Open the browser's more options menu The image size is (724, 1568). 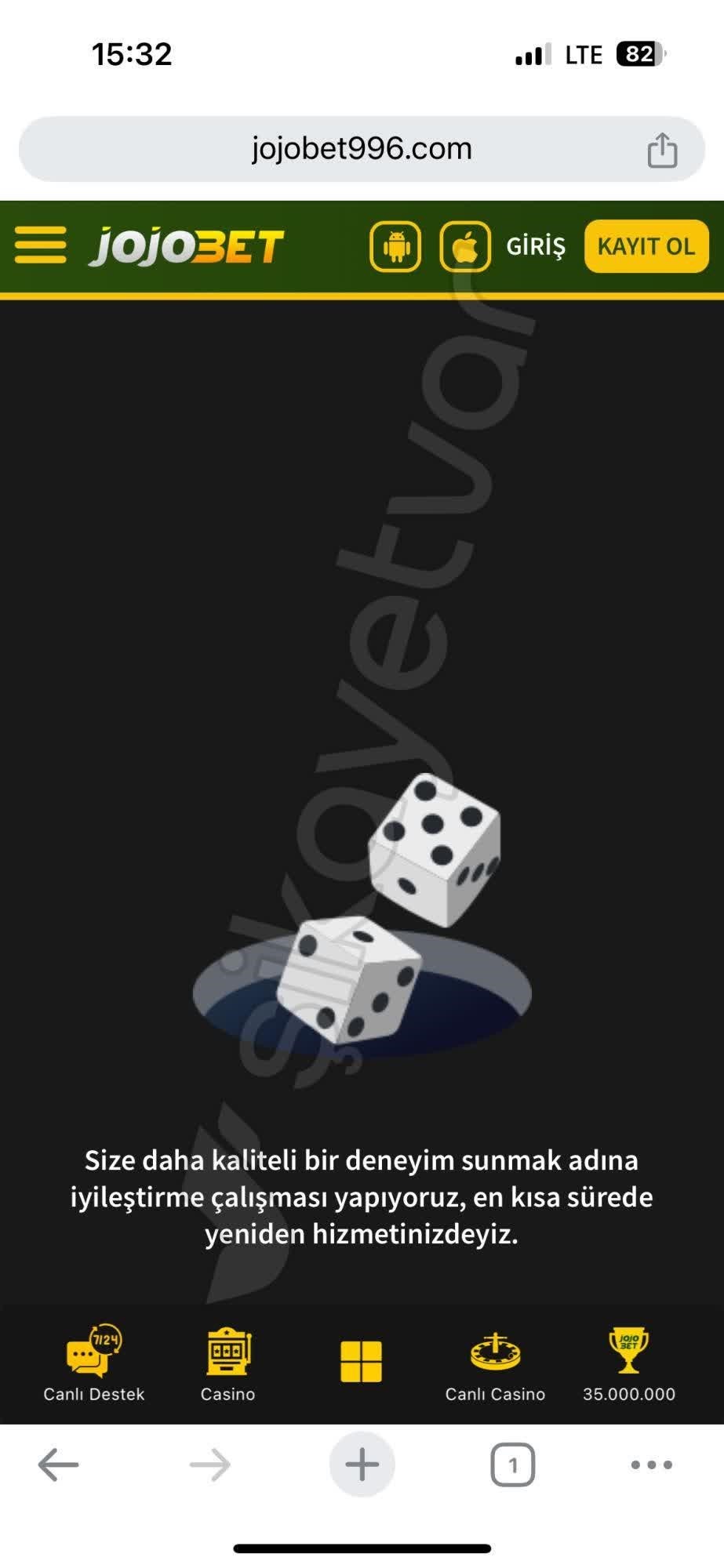pyautogui.click(x=651, y=1465)
